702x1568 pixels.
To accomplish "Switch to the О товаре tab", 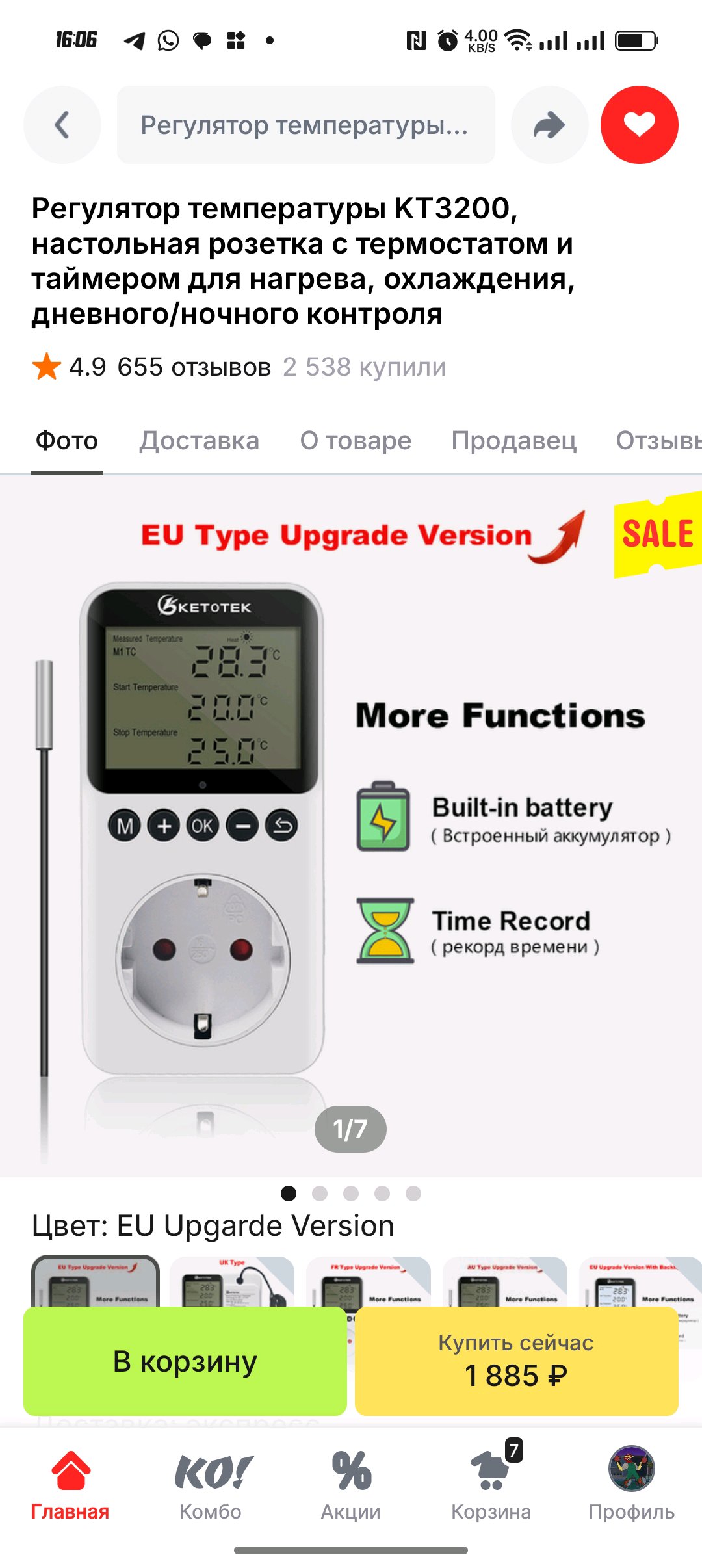I will click(x=356, y=441).
